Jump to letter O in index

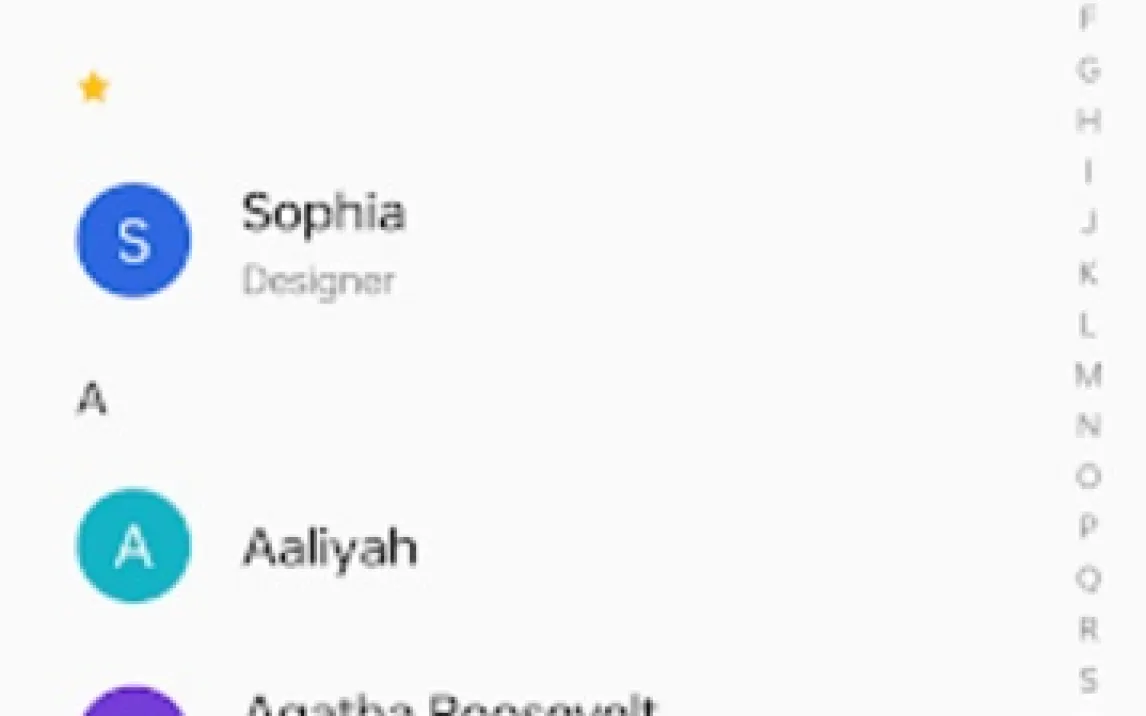click(x=1088, y=476)
